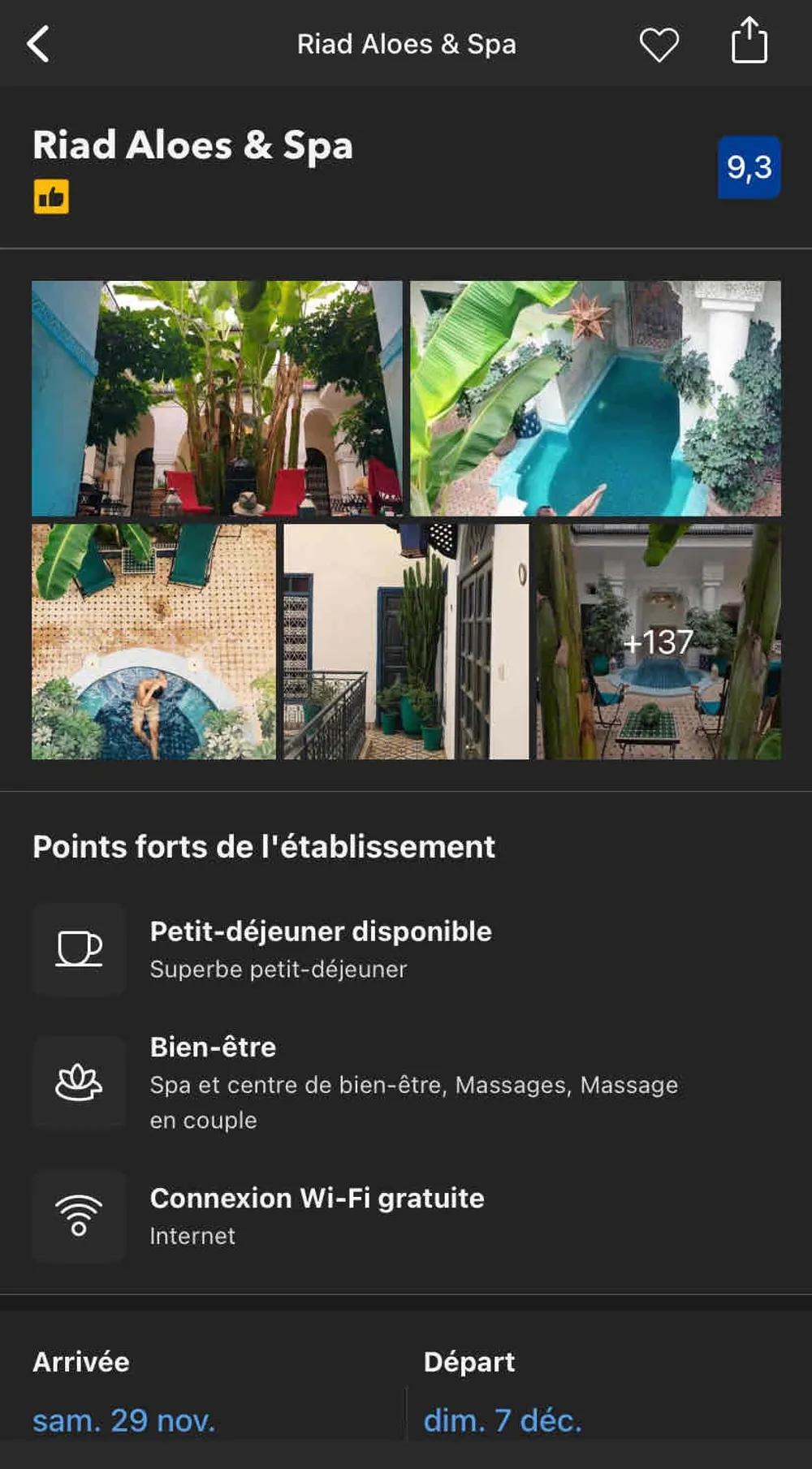Tap the heart icon to save the property

[x=658, y=43]
